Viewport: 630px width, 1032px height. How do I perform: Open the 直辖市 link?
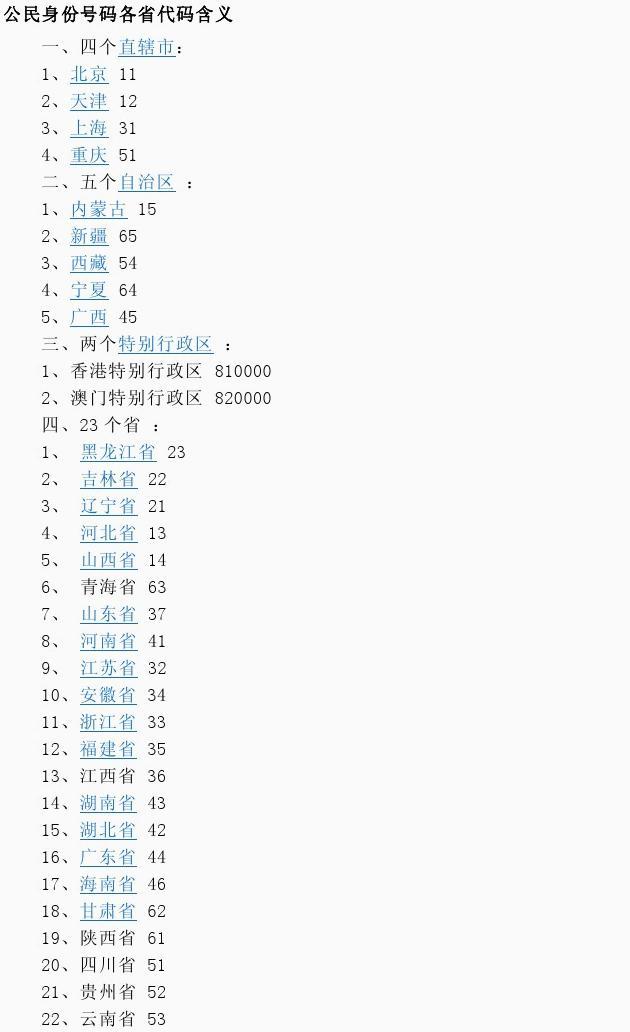coord(147,47)
